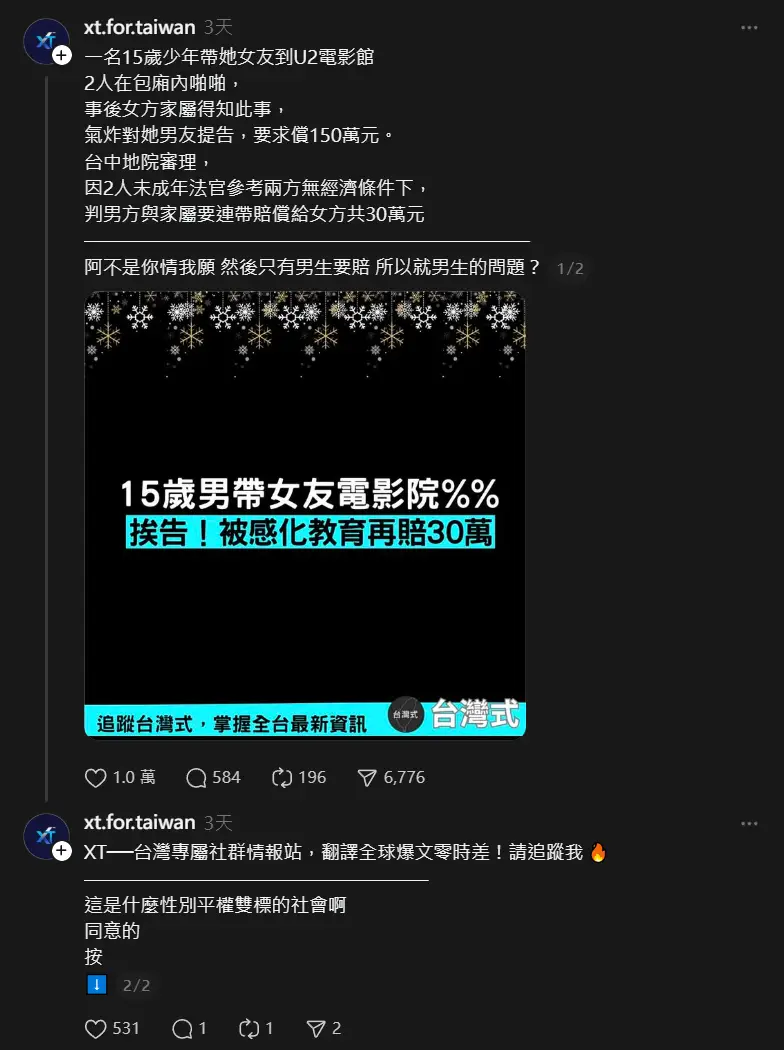Open xt.for.taiwan profile from first post username

140,27
